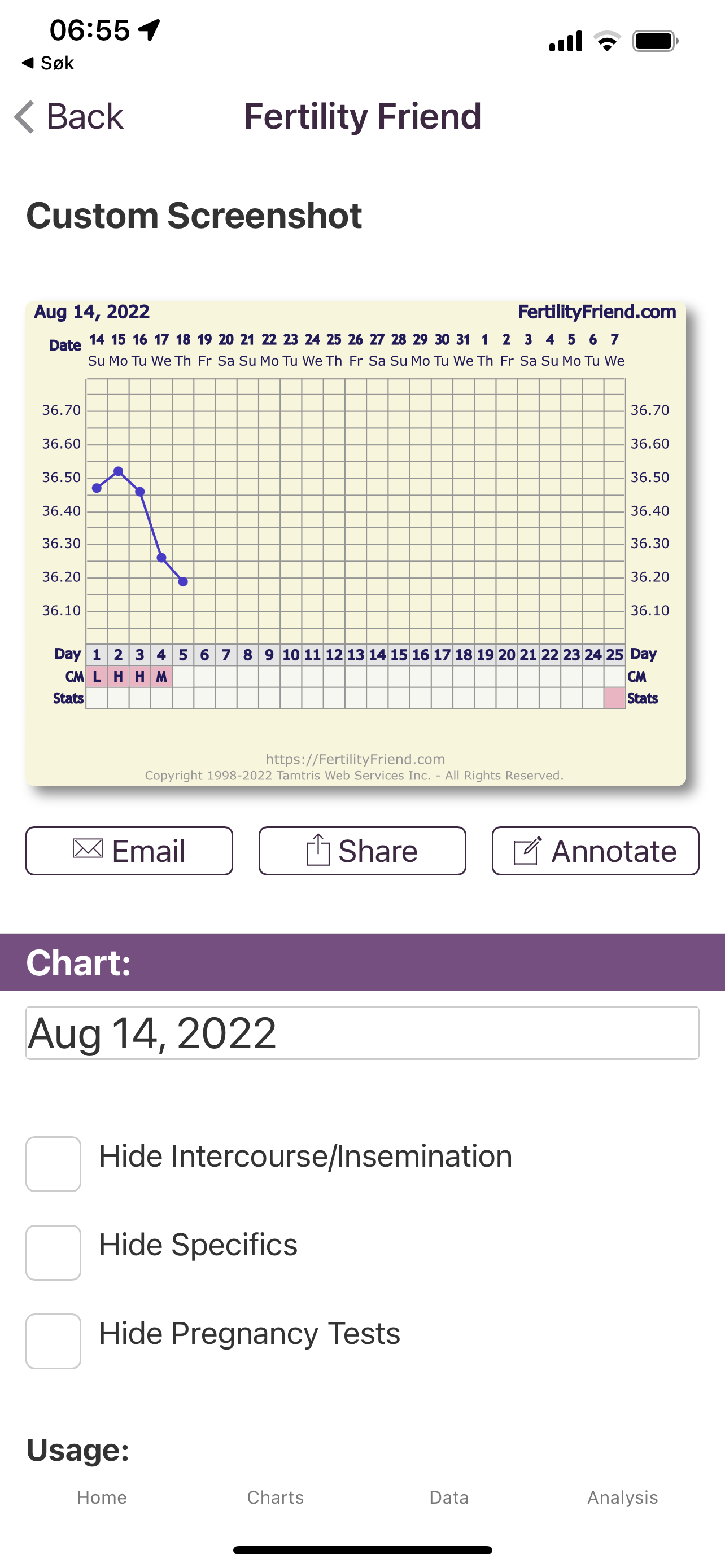Return to Søk via the status bar
The width and height of the screenshot is (725, 1568).
pos(48,63)
